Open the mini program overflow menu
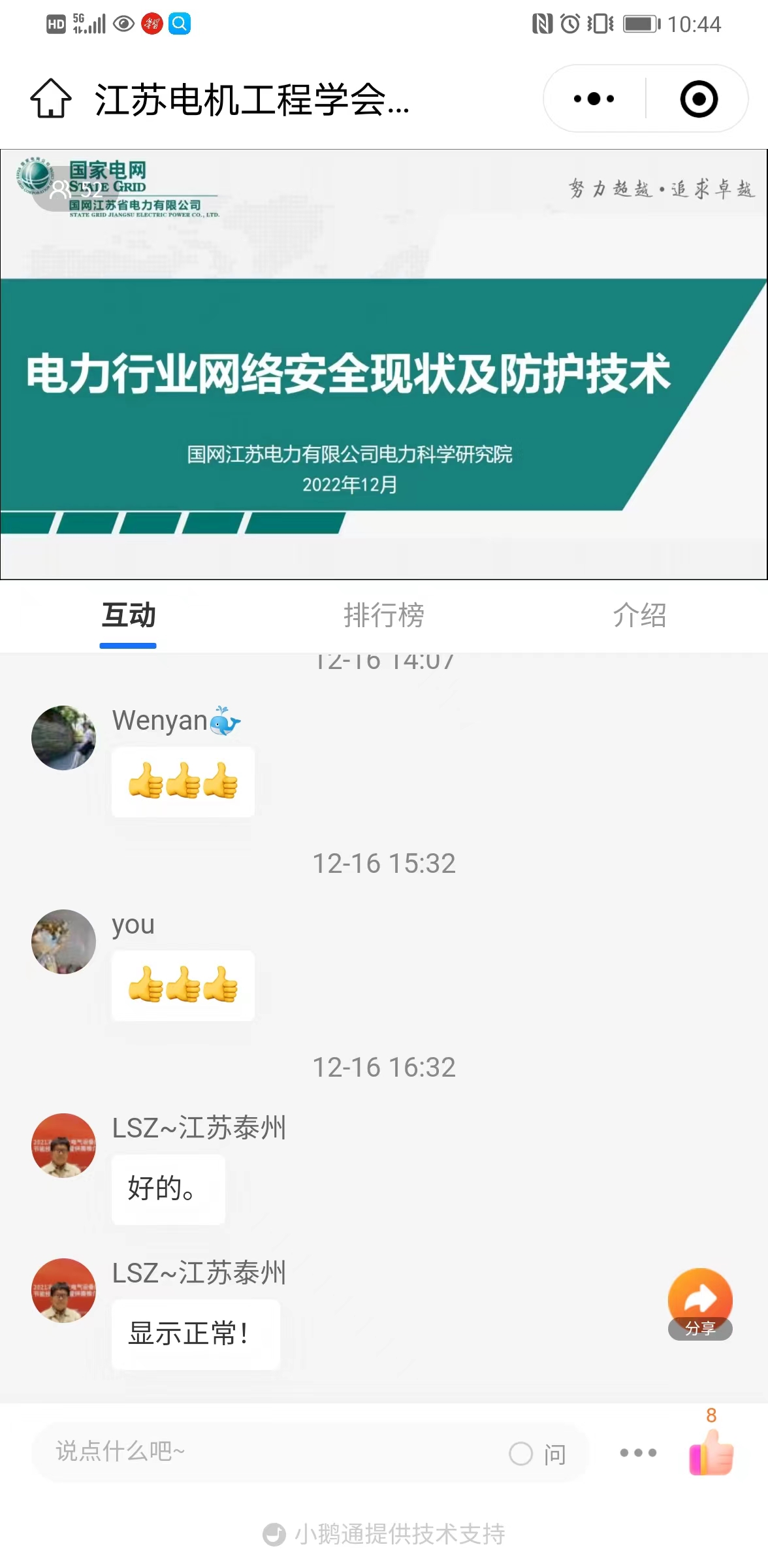This screenshot has height=1568, width=768. (x=594, y=99)
